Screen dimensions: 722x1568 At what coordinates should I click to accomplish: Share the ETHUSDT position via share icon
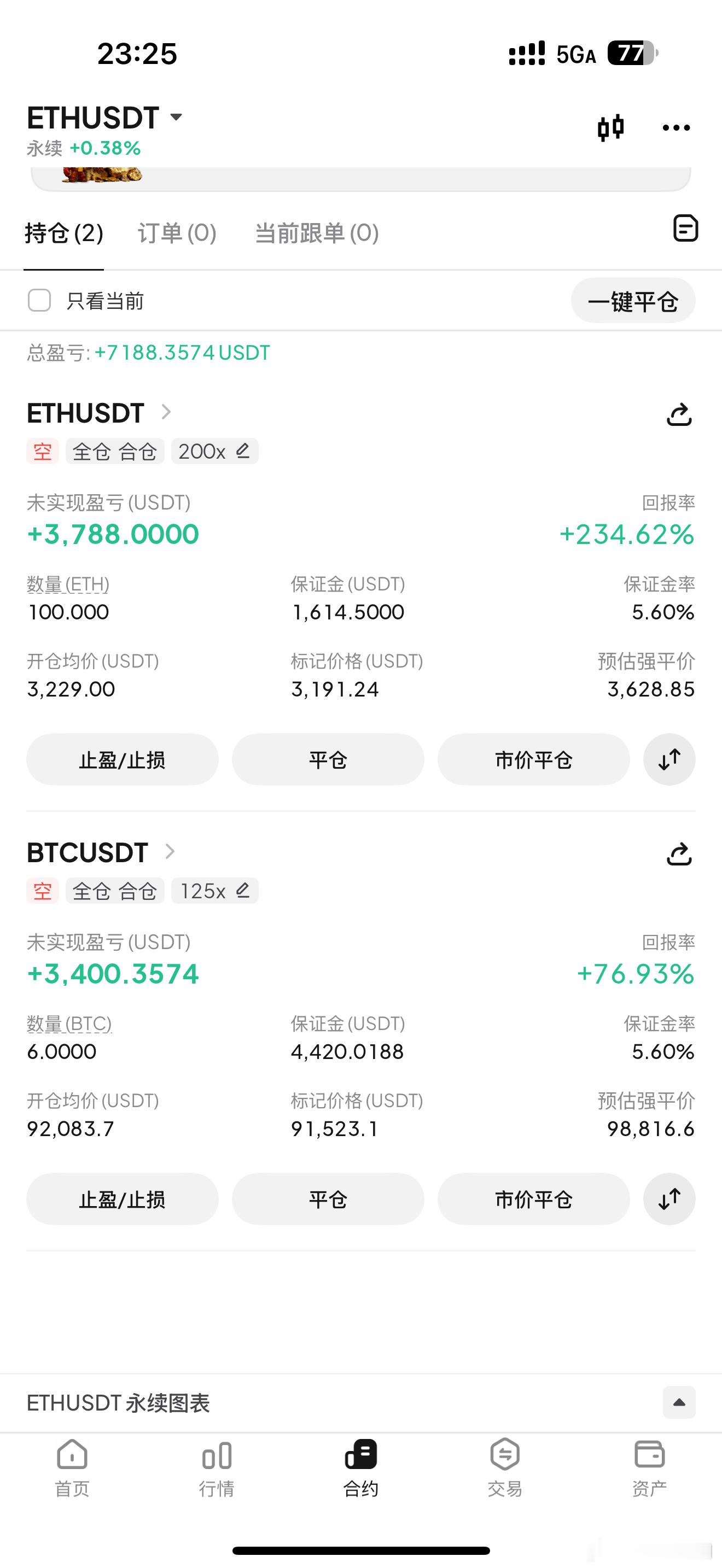click(x=679, y=414)
